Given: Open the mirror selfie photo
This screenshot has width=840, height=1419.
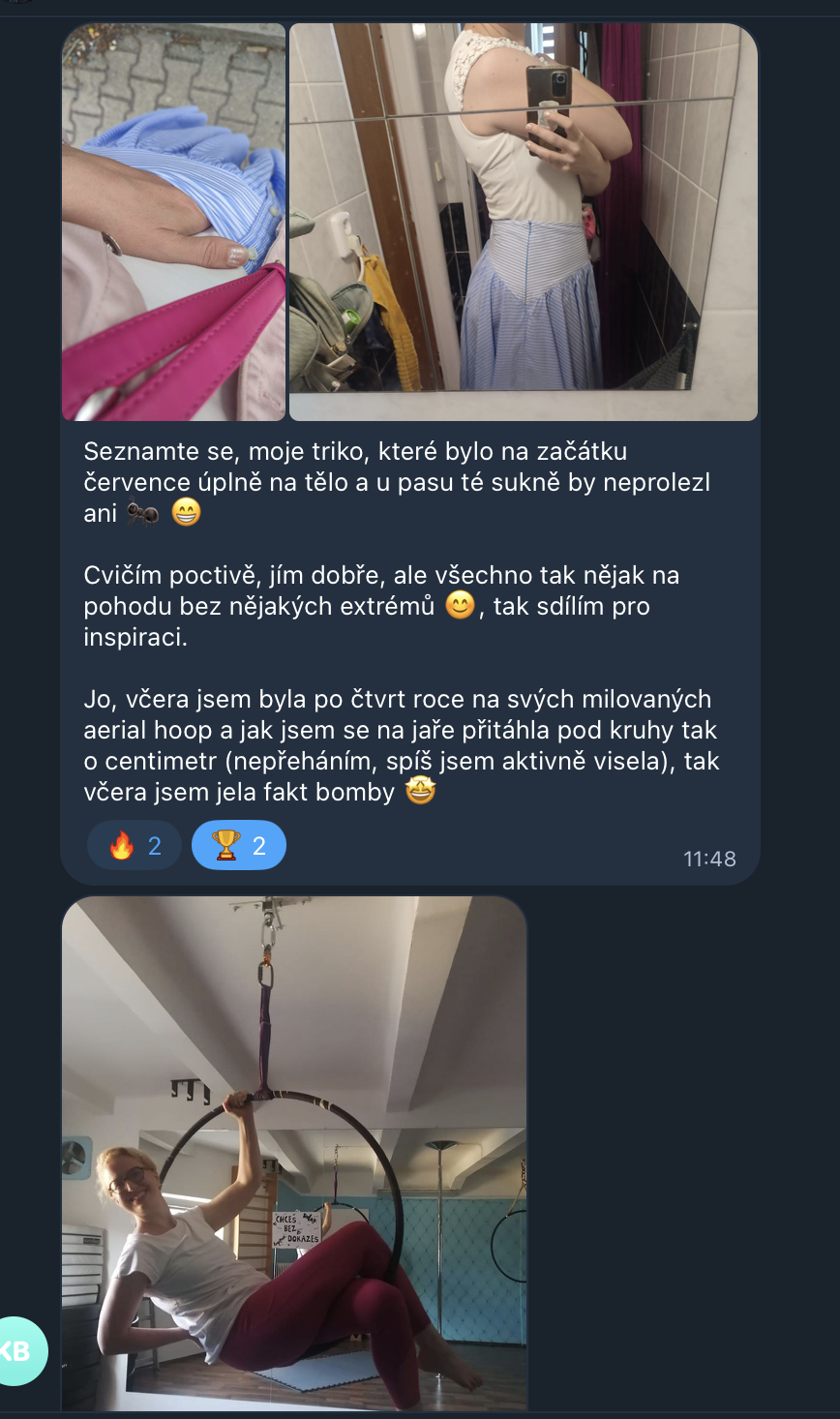Looking at the screenshot, I should (523, 222).
